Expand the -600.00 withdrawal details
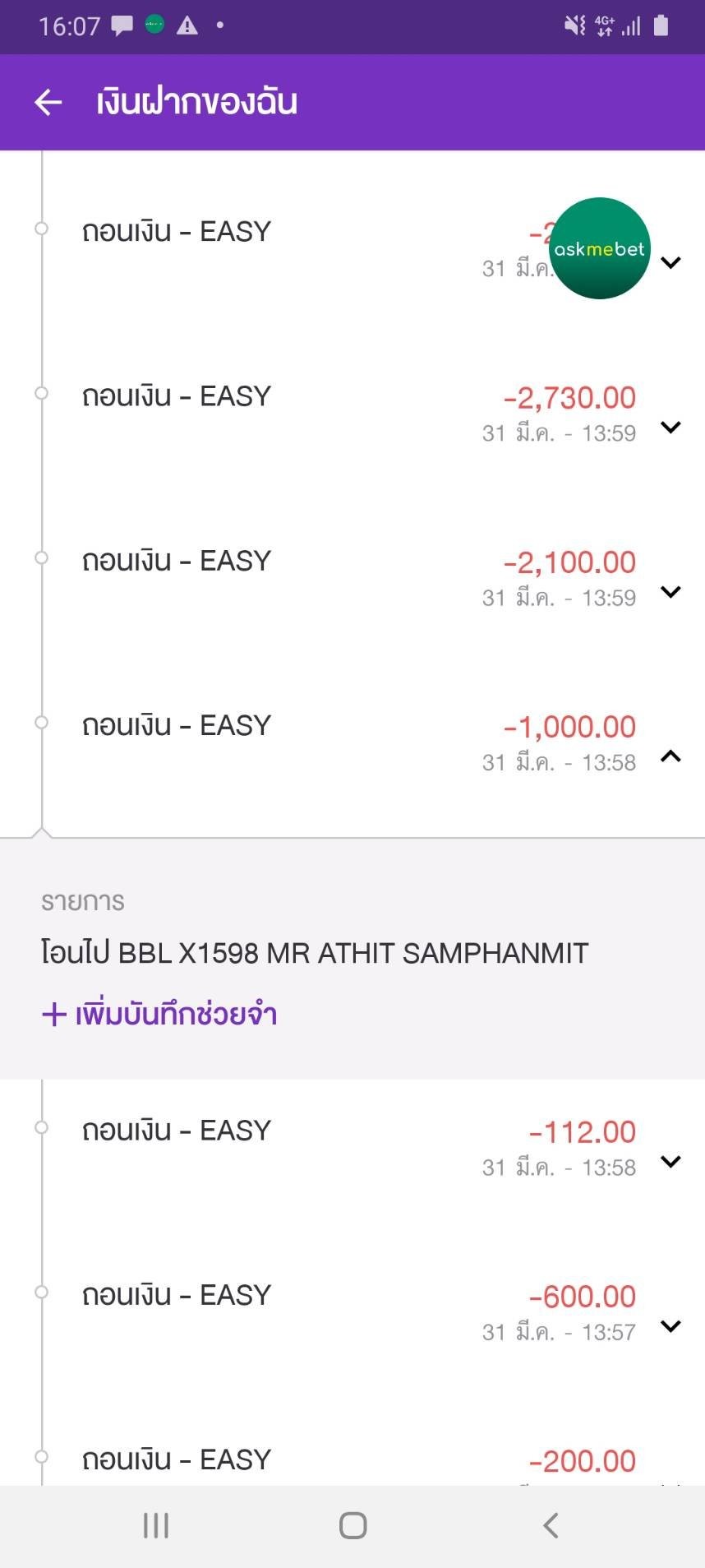Screen dimensions: 705x1568 (x=670, y=1325)
